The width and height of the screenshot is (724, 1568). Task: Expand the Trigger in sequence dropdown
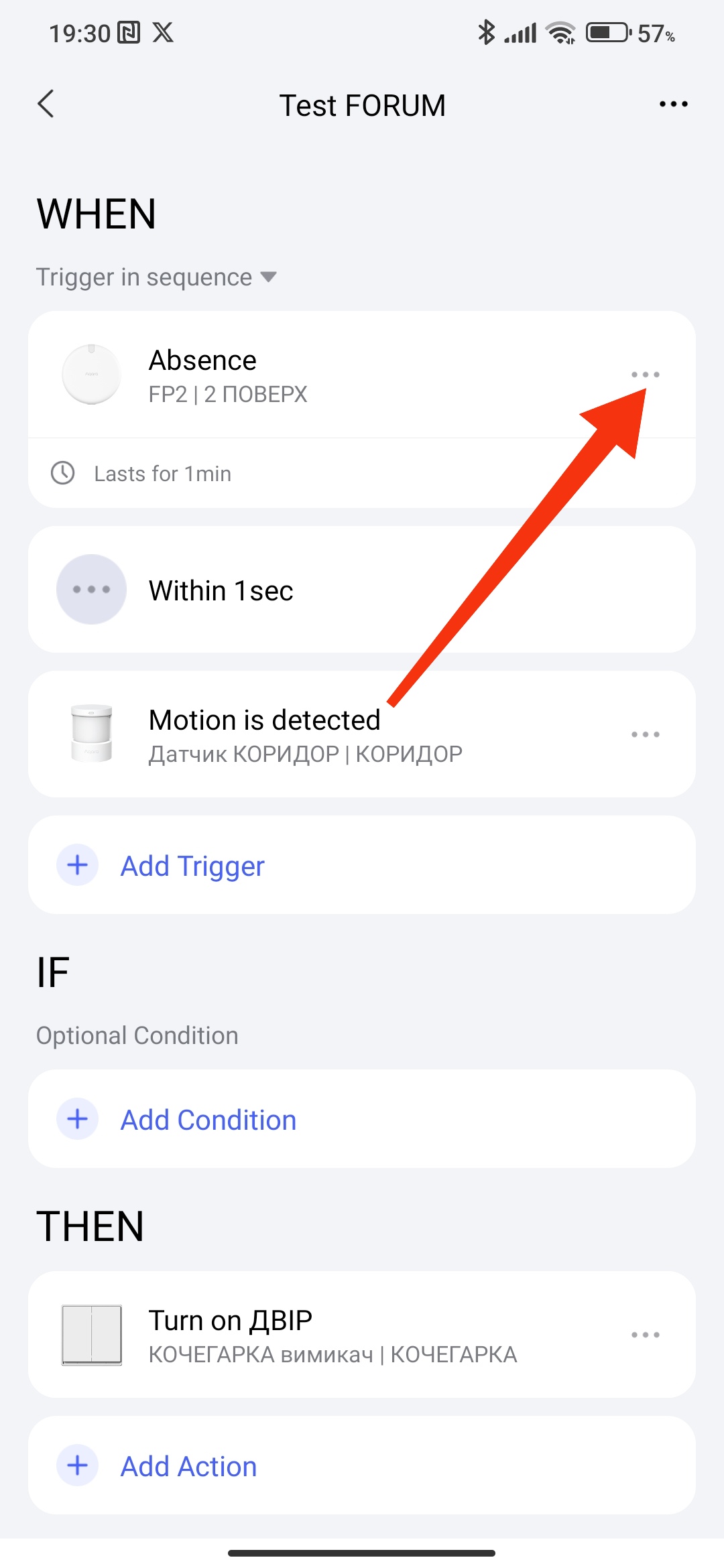156,277
